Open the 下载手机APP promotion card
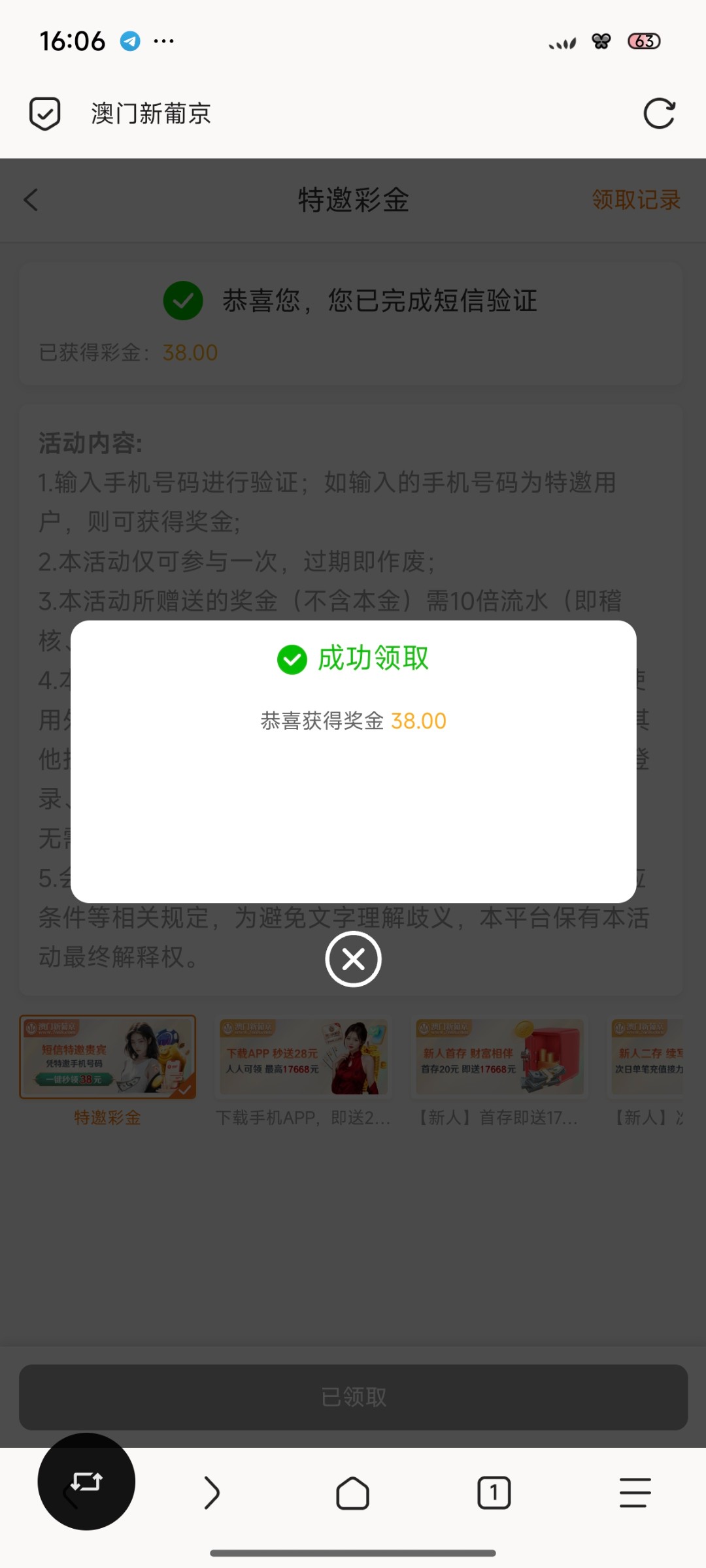Image resolution: width=706 pixels, height=1568 pixels. coord(304,1058)
